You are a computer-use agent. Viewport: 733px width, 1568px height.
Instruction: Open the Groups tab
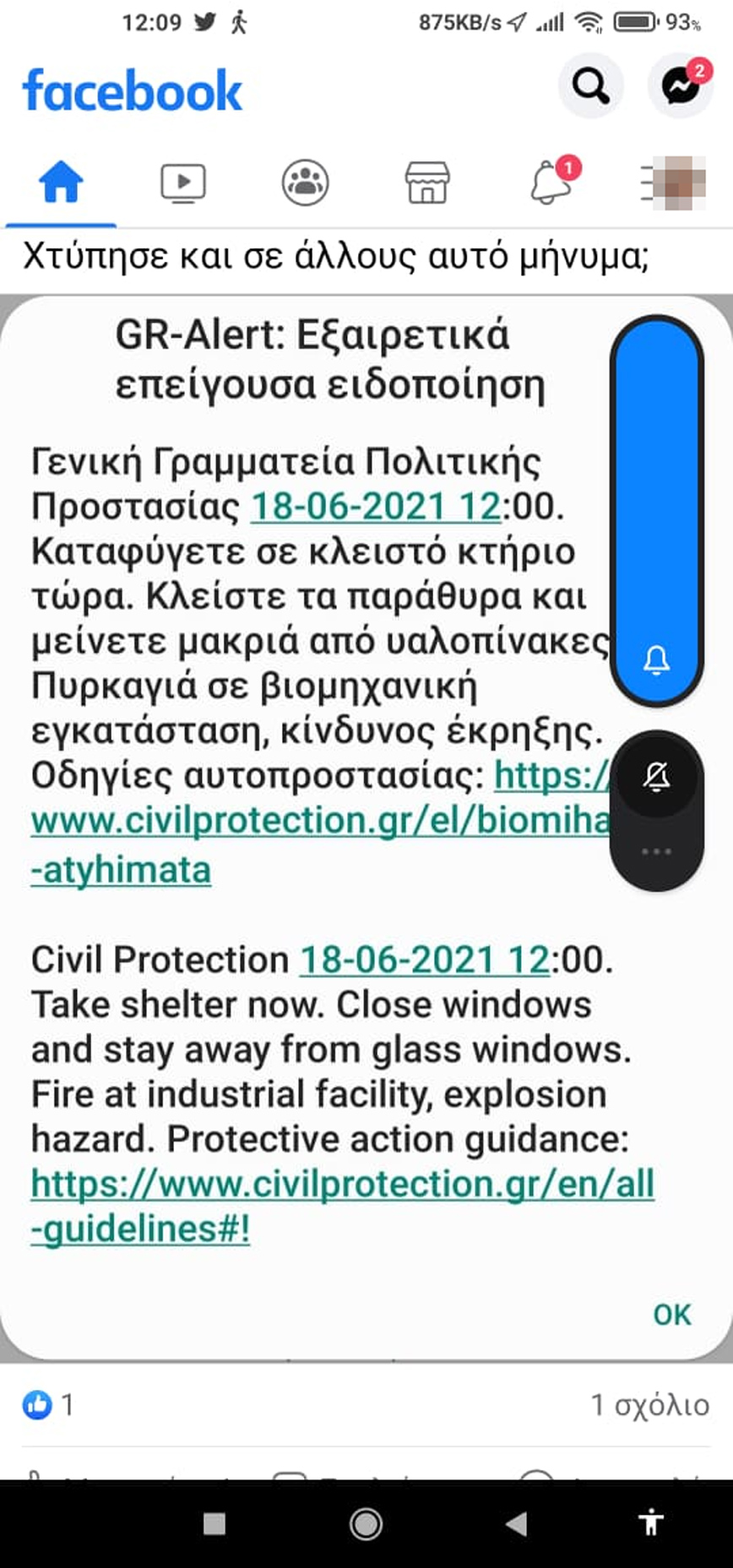[x=305, y=182]
